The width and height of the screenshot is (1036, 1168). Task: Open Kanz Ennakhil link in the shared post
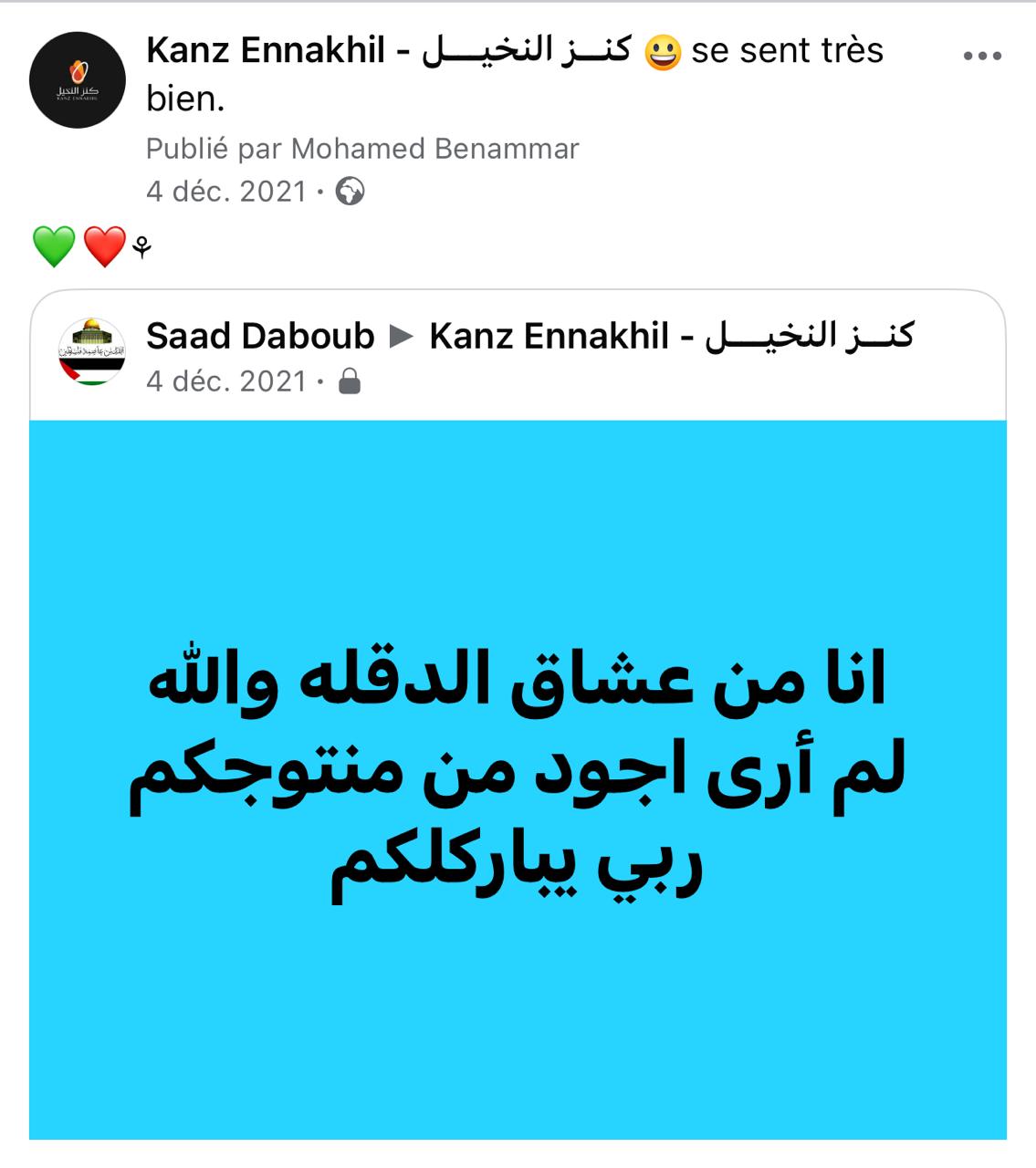point(671,336)
